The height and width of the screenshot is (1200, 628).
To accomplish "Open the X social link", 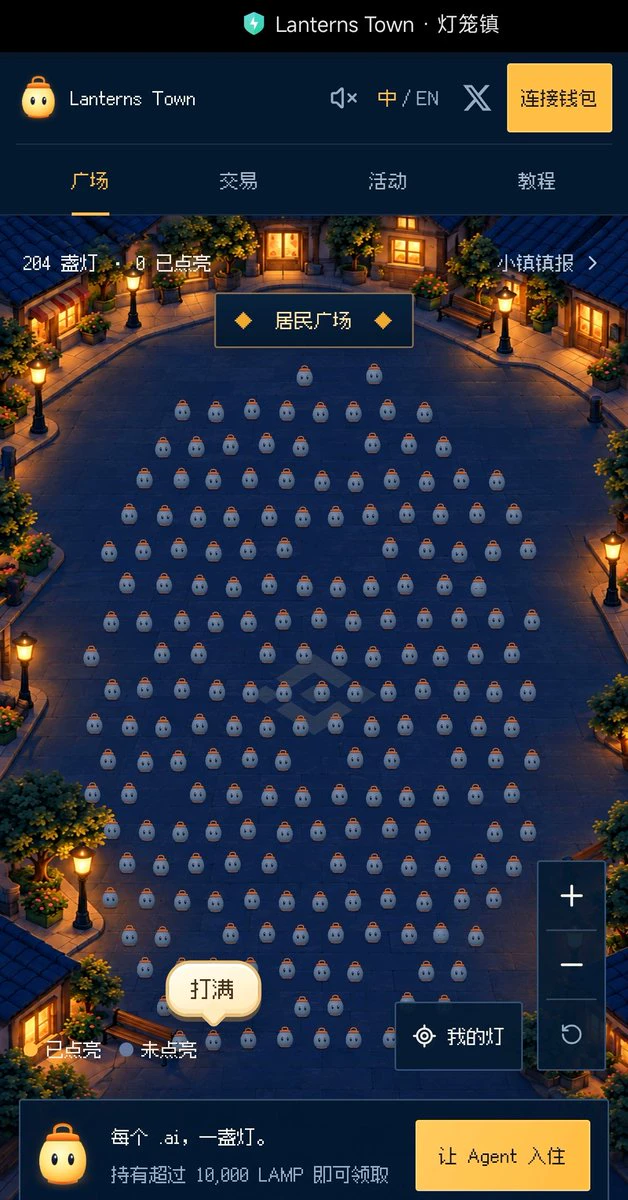I will [477, 98].
